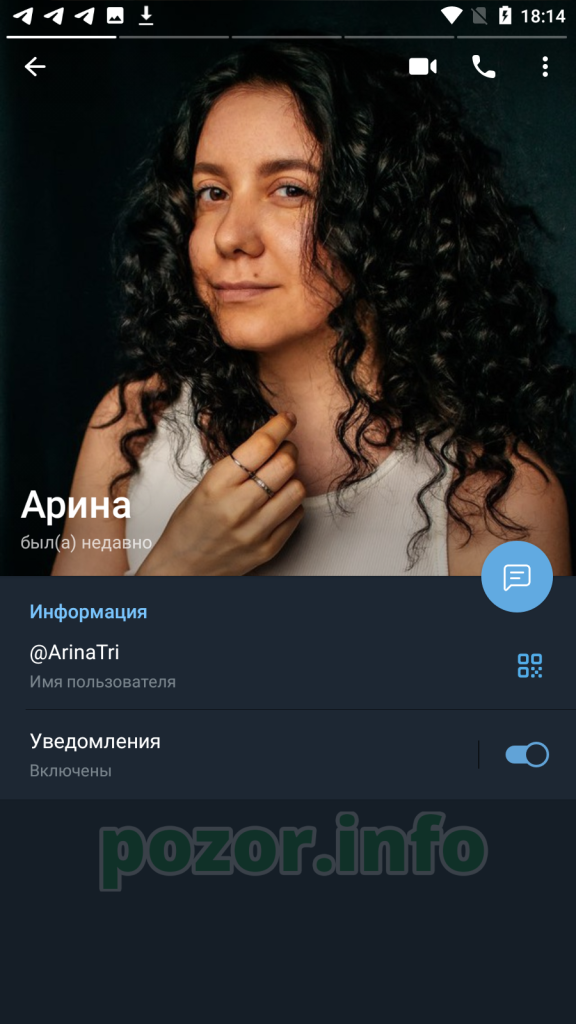Toggle the Уведомления switch off

tap(527, 755)
